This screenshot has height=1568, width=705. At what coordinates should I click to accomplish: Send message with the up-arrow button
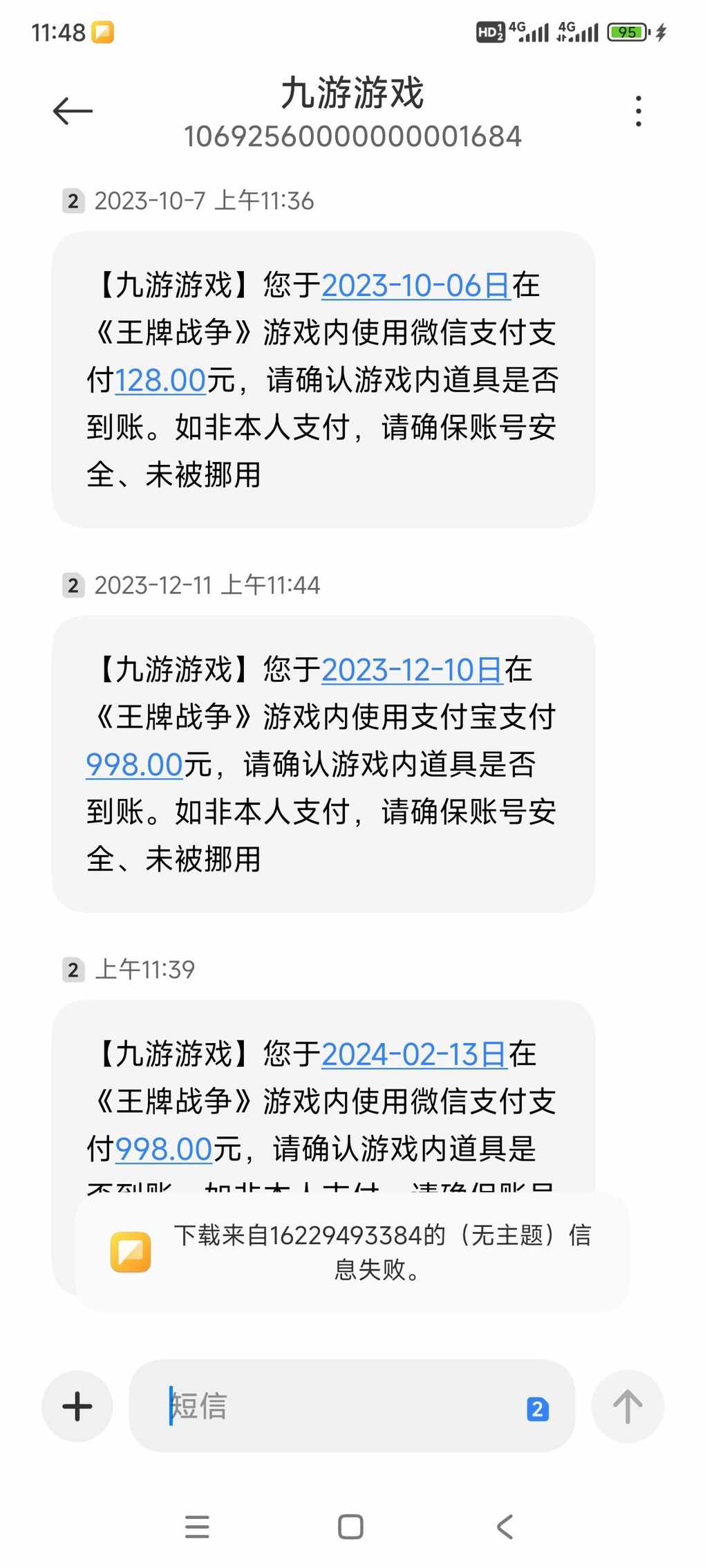point(628,1406)
